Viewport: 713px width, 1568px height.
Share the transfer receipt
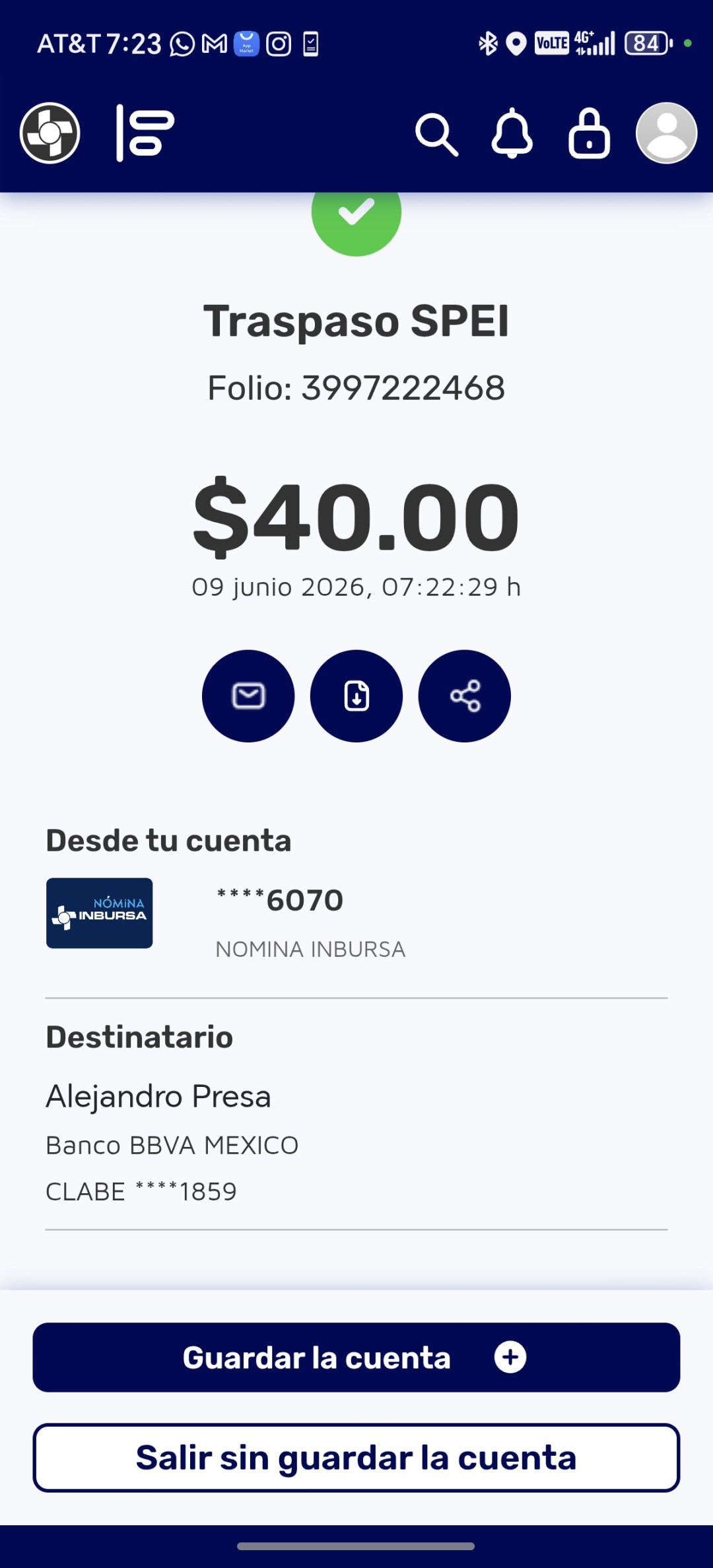[x=465, y=696]
